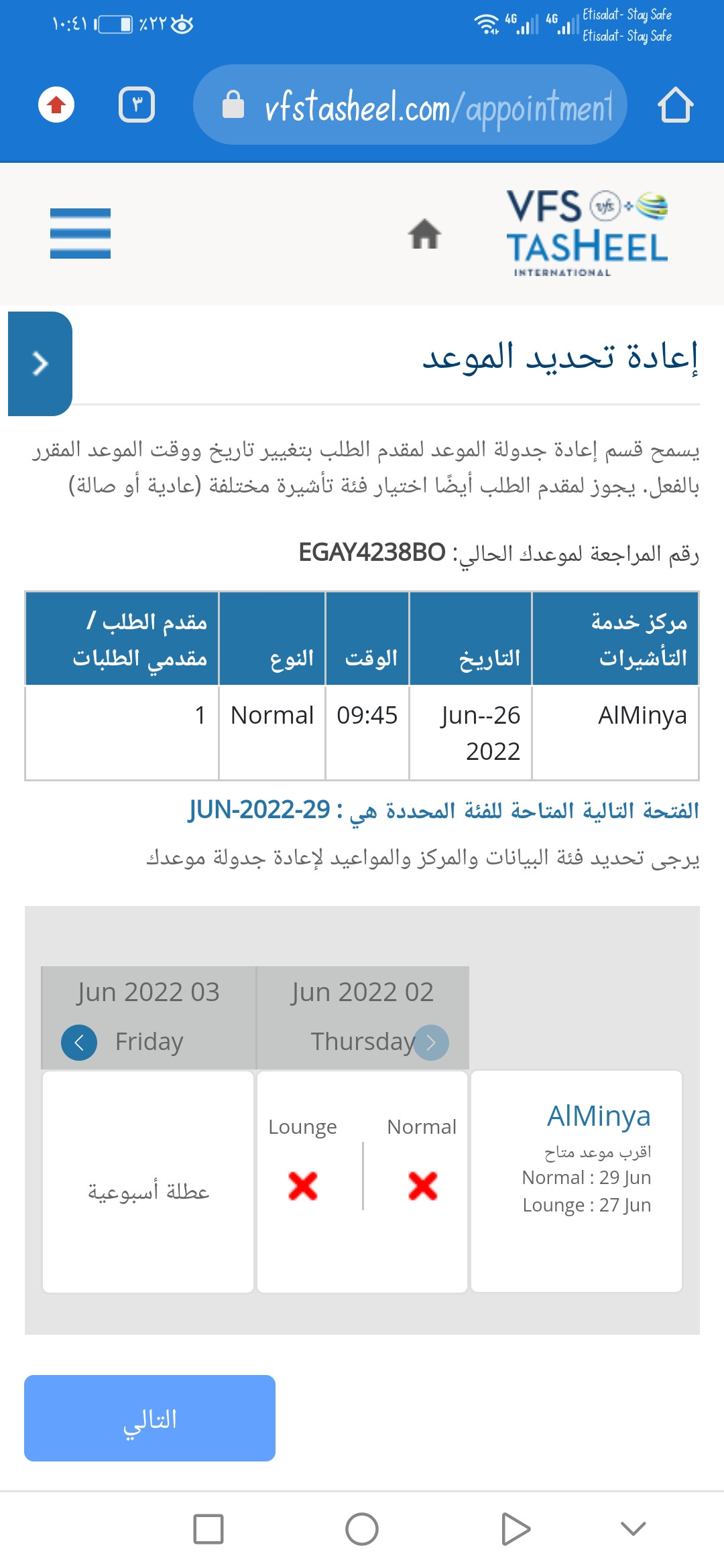Screen dimensions: 724x1568
Task: Click the VFS Tasheel logo
Action: pyautogui.click(x=587, y=231)
